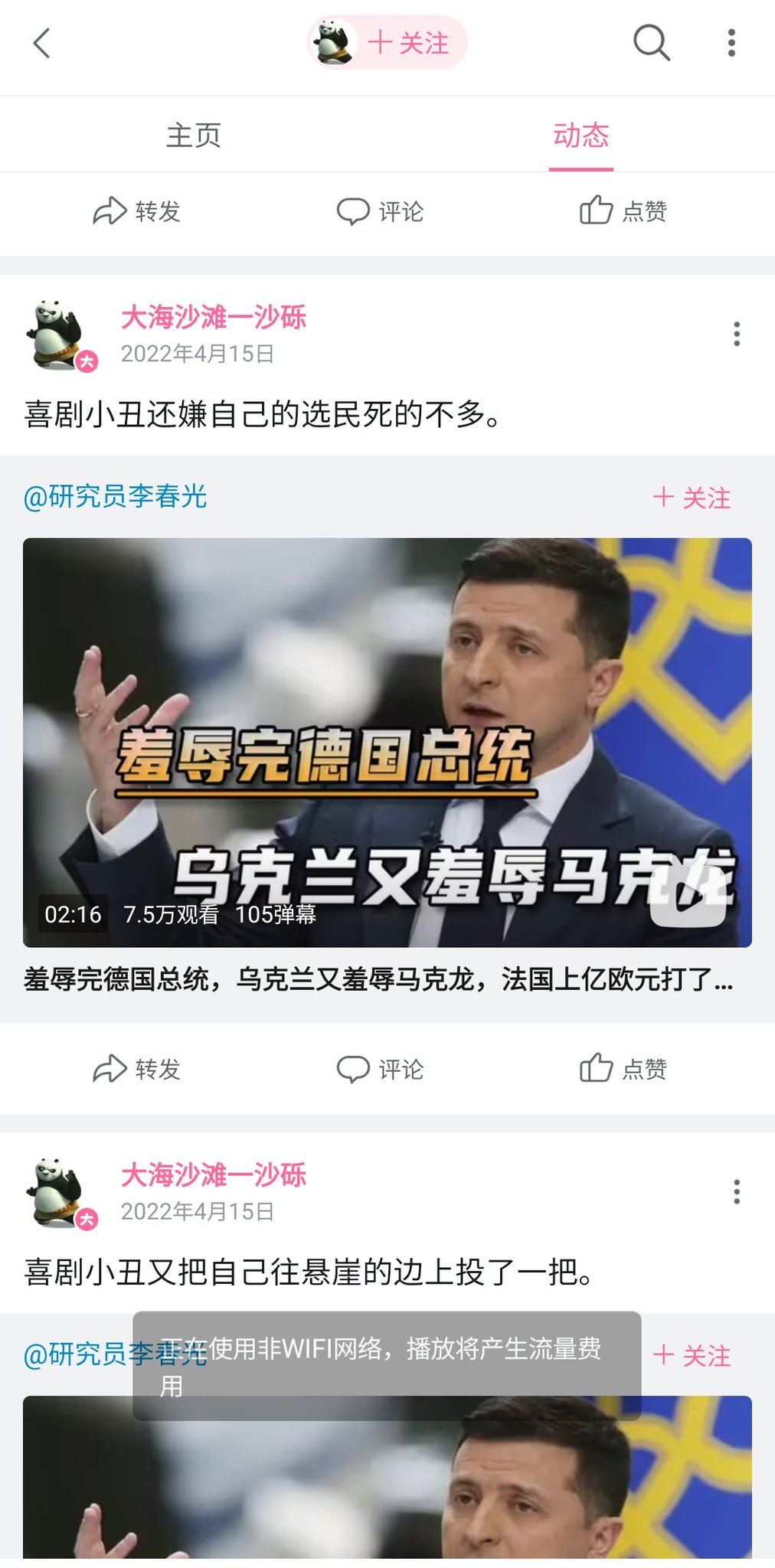Viewport: 775px width, 1568px height.
Task: Like the 喜剧小丑还嫌 post
Action: click(623, 1069)
